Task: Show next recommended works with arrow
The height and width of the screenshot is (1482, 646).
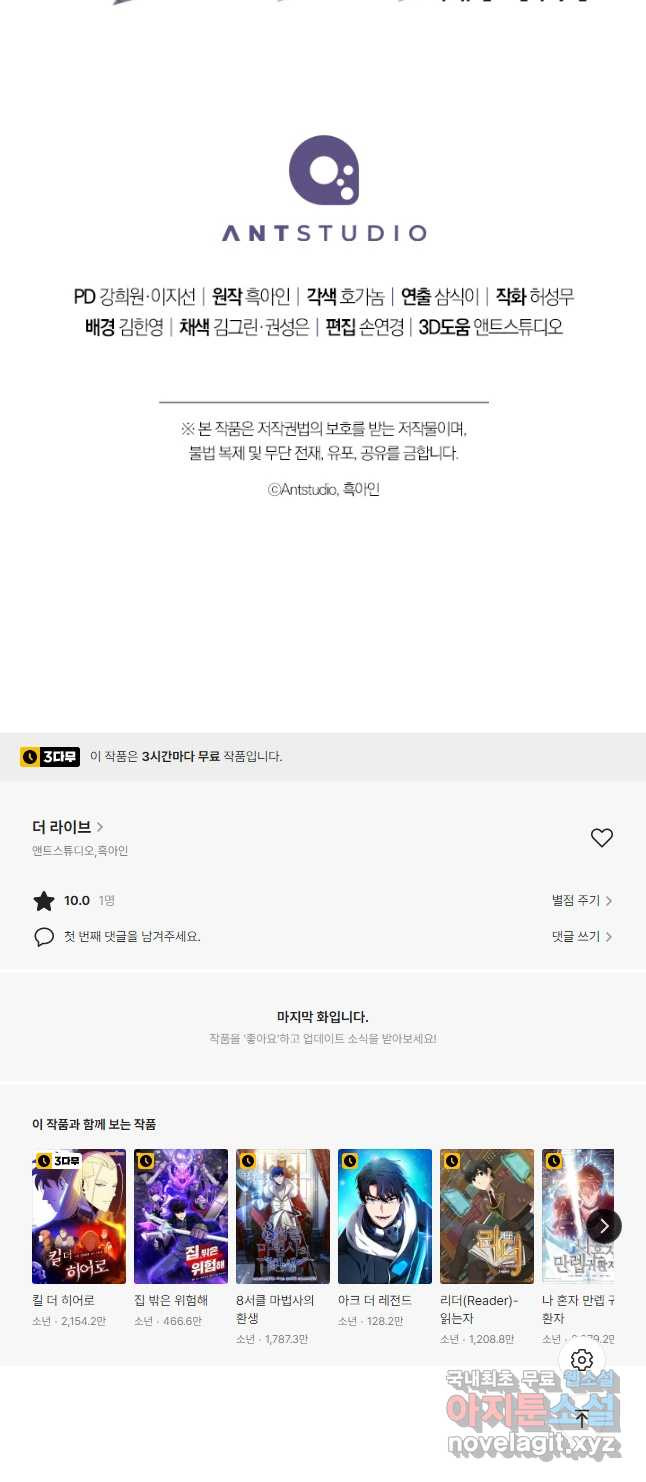Action: coord(604,1226)
